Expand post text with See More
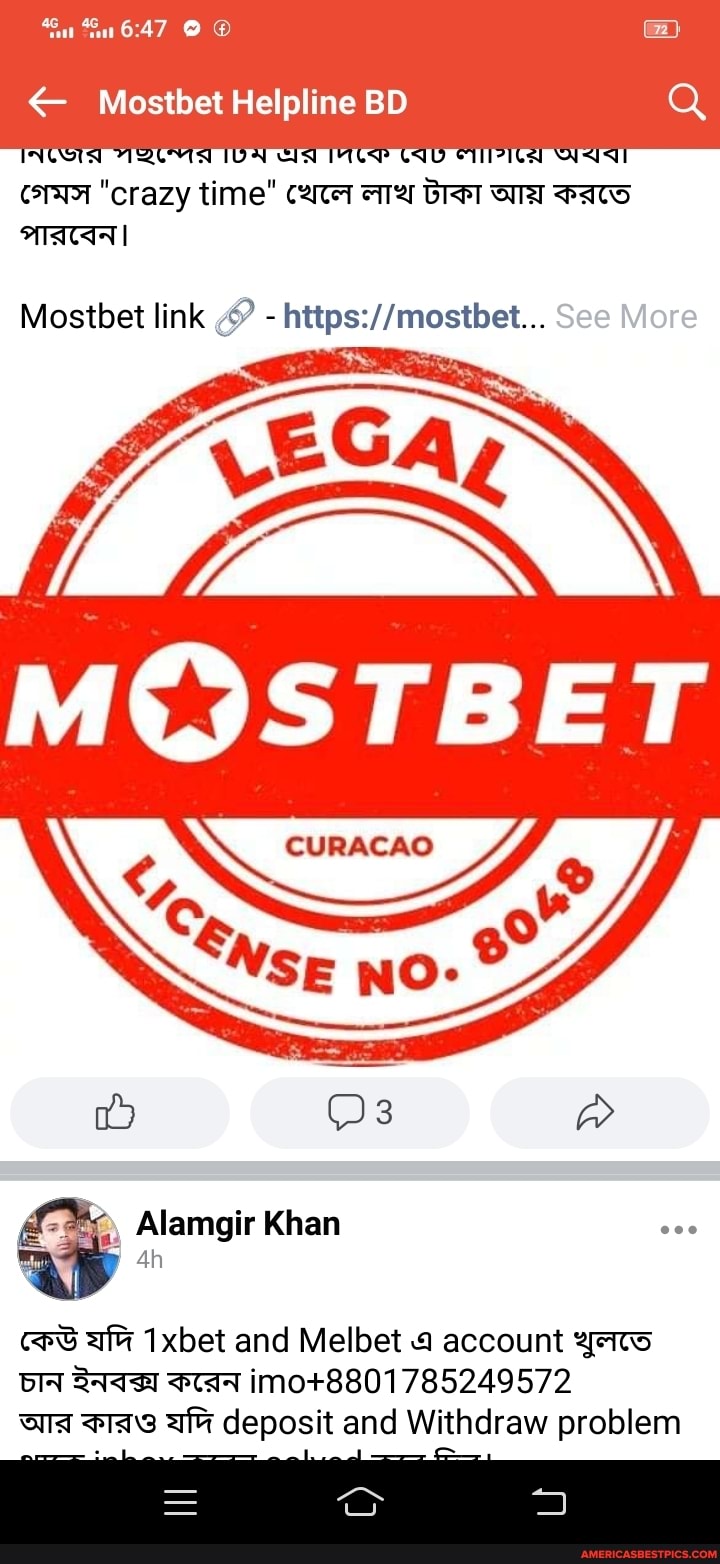 [x=626, y=316]
